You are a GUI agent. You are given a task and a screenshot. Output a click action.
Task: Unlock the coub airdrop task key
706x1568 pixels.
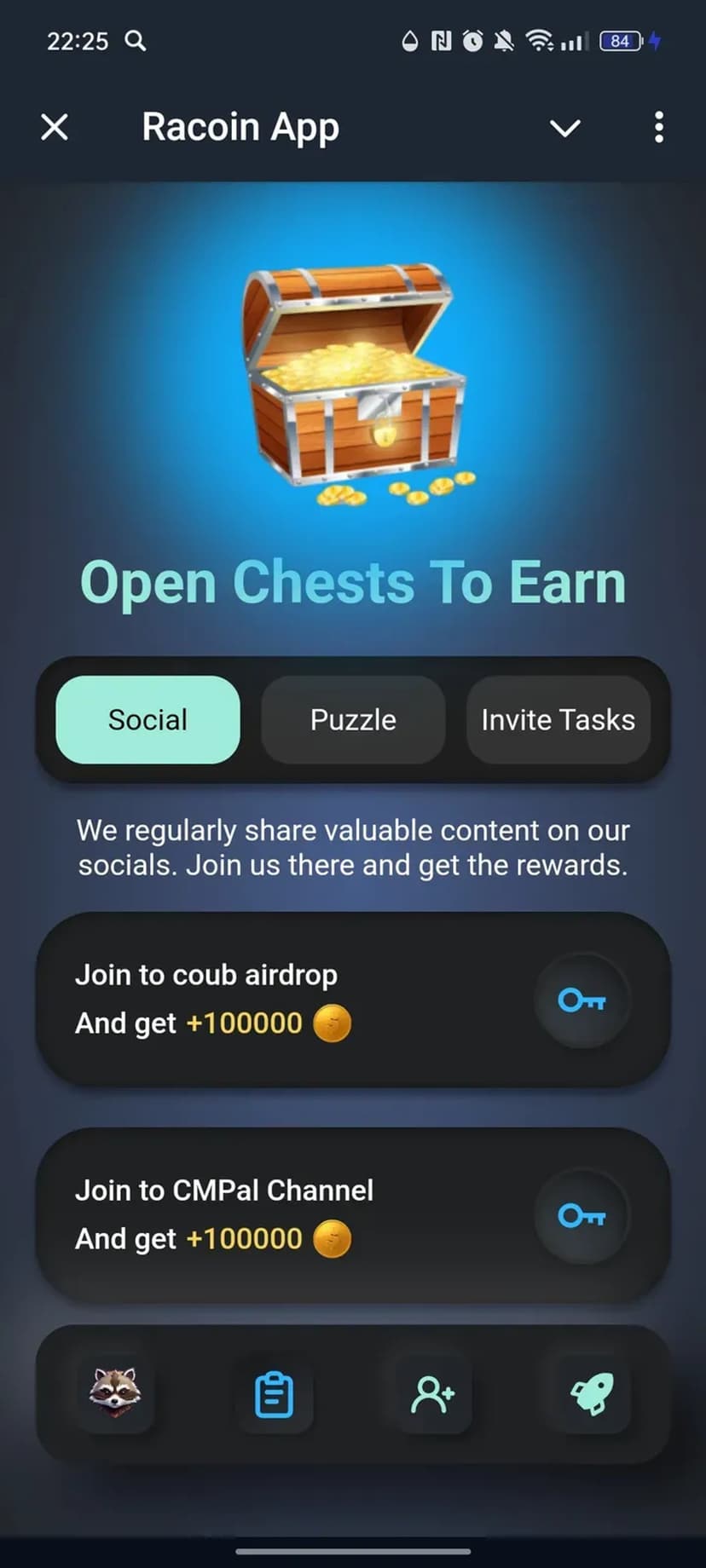pyautogui.click(x=582, y=1000)
